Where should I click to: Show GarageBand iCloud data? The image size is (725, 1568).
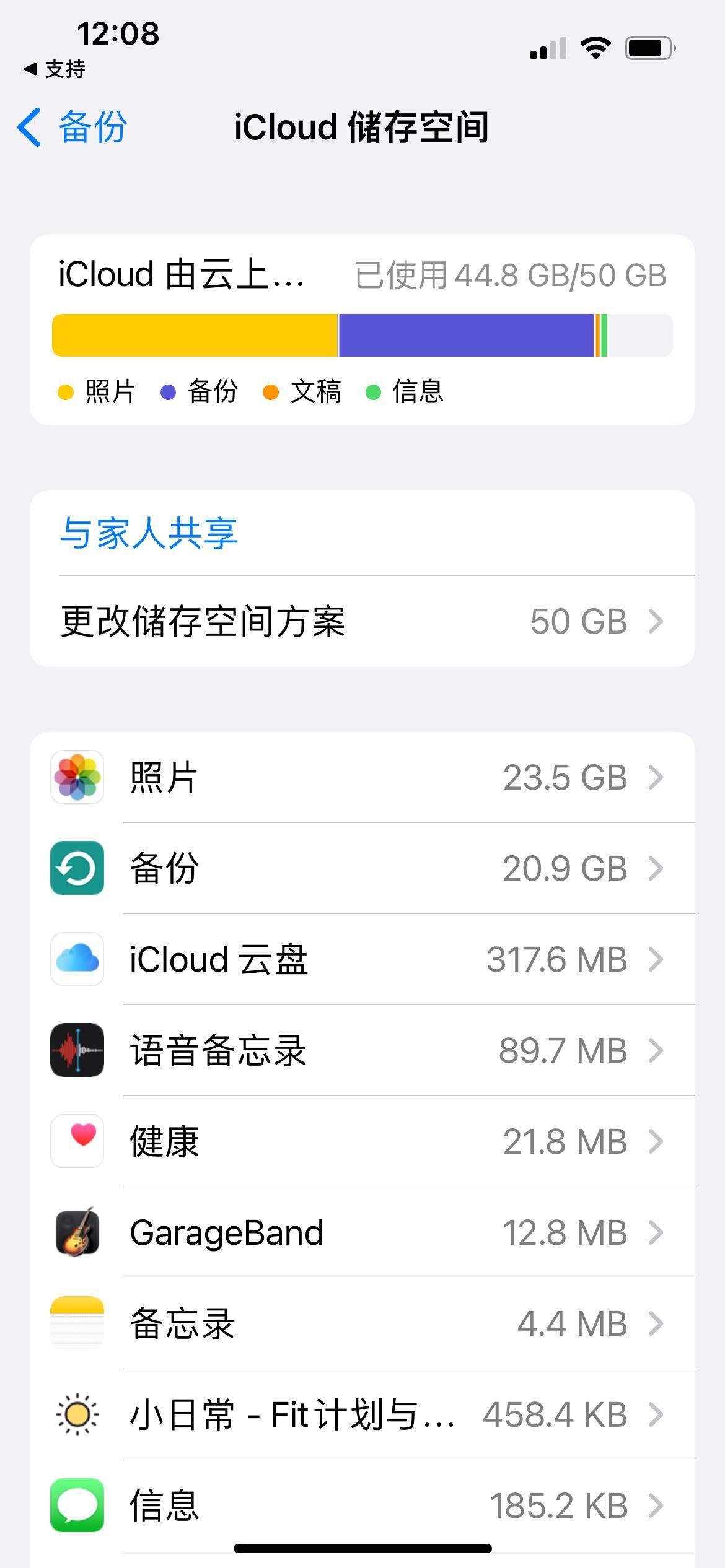click(362, 1232)
